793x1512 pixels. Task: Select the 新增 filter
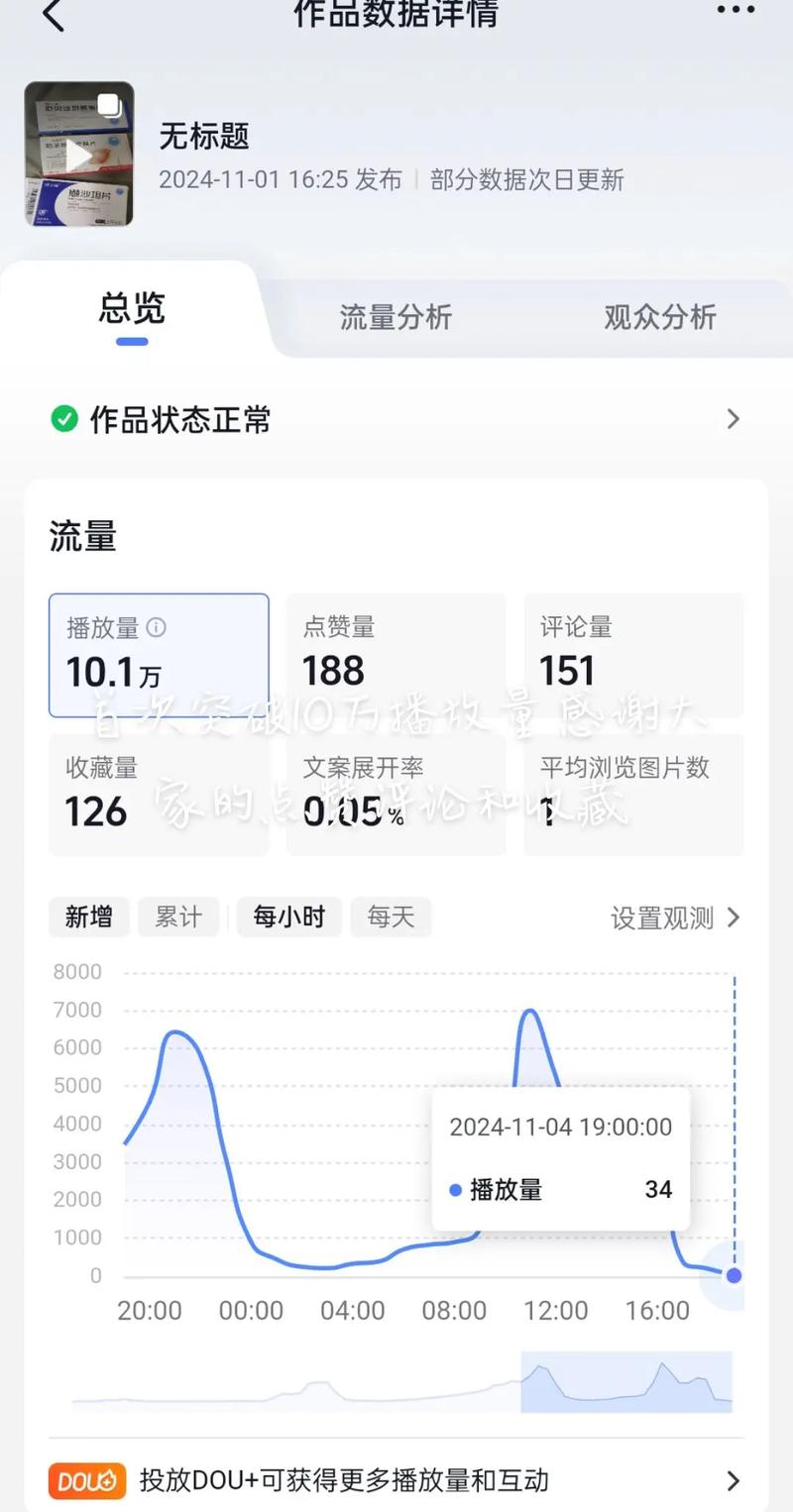88,918
